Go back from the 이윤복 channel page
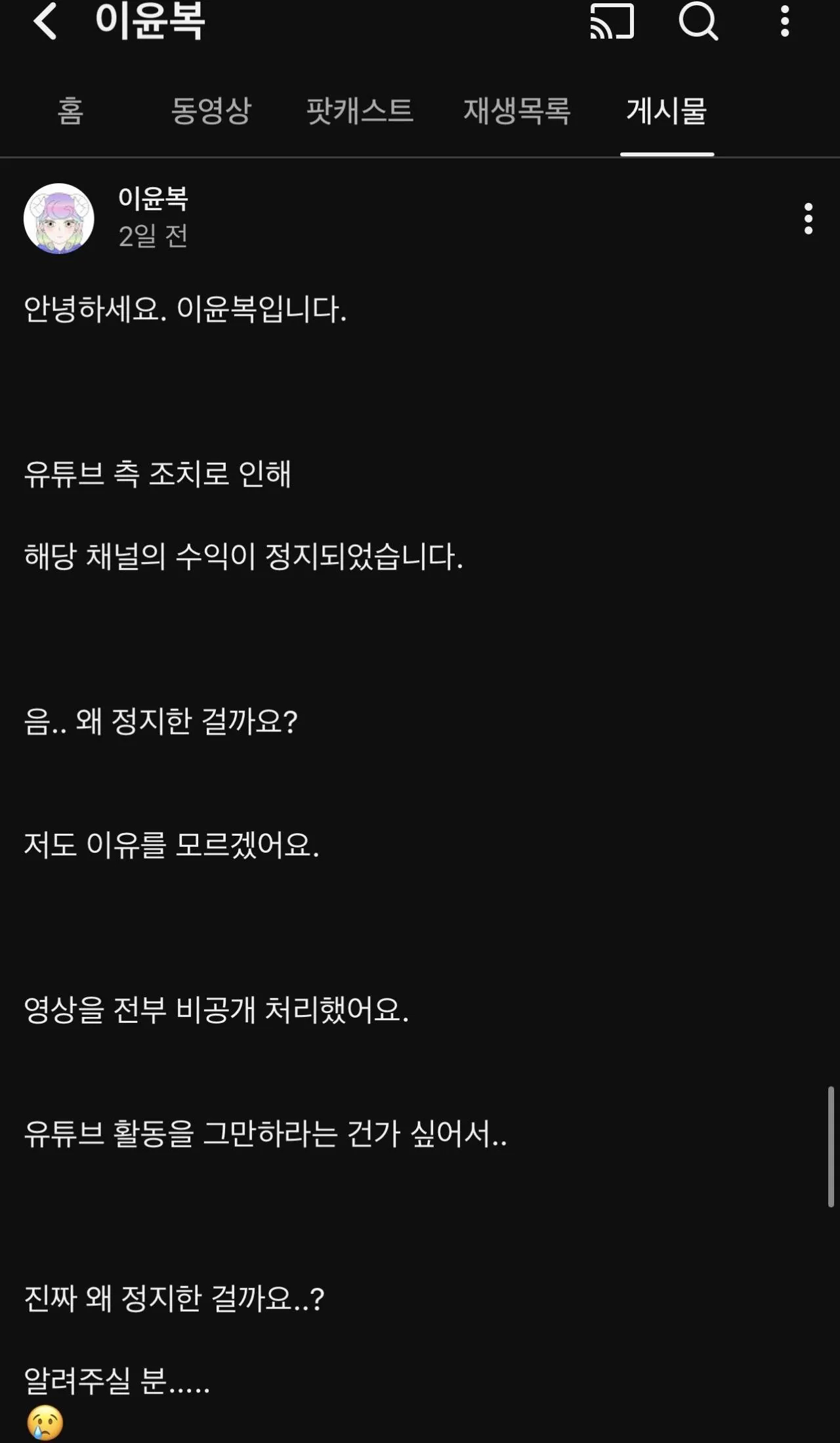 click(x=45, y=21)
